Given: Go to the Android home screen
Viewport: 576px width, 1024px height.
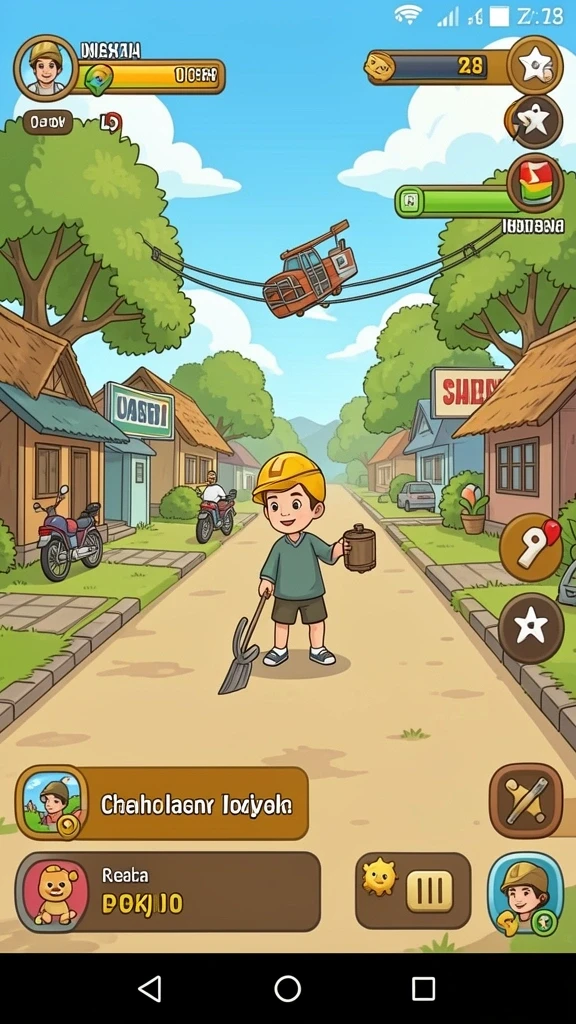Looking at the screenshot, I should tap(287, 989).
